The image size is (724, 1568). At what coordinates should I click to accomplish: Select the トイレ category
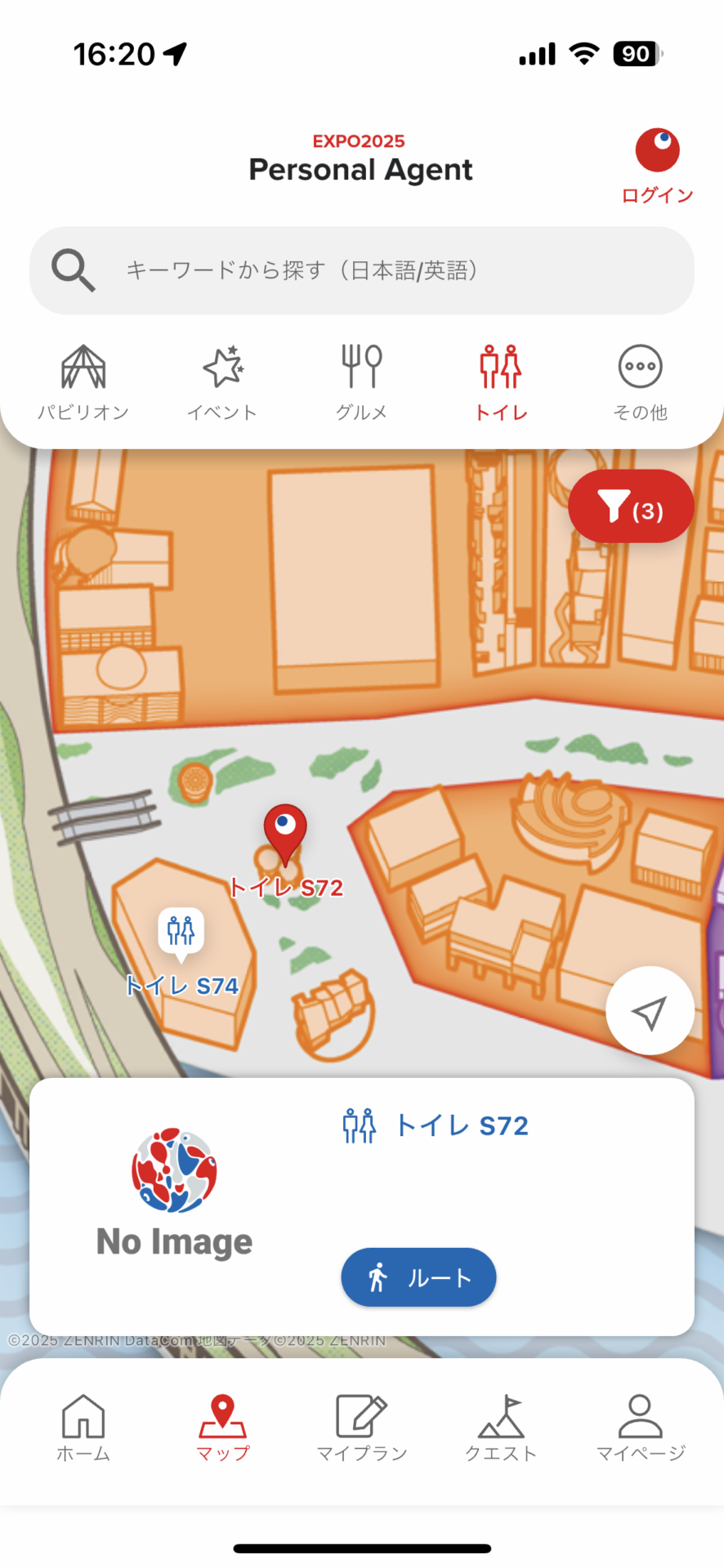[501, 381]
